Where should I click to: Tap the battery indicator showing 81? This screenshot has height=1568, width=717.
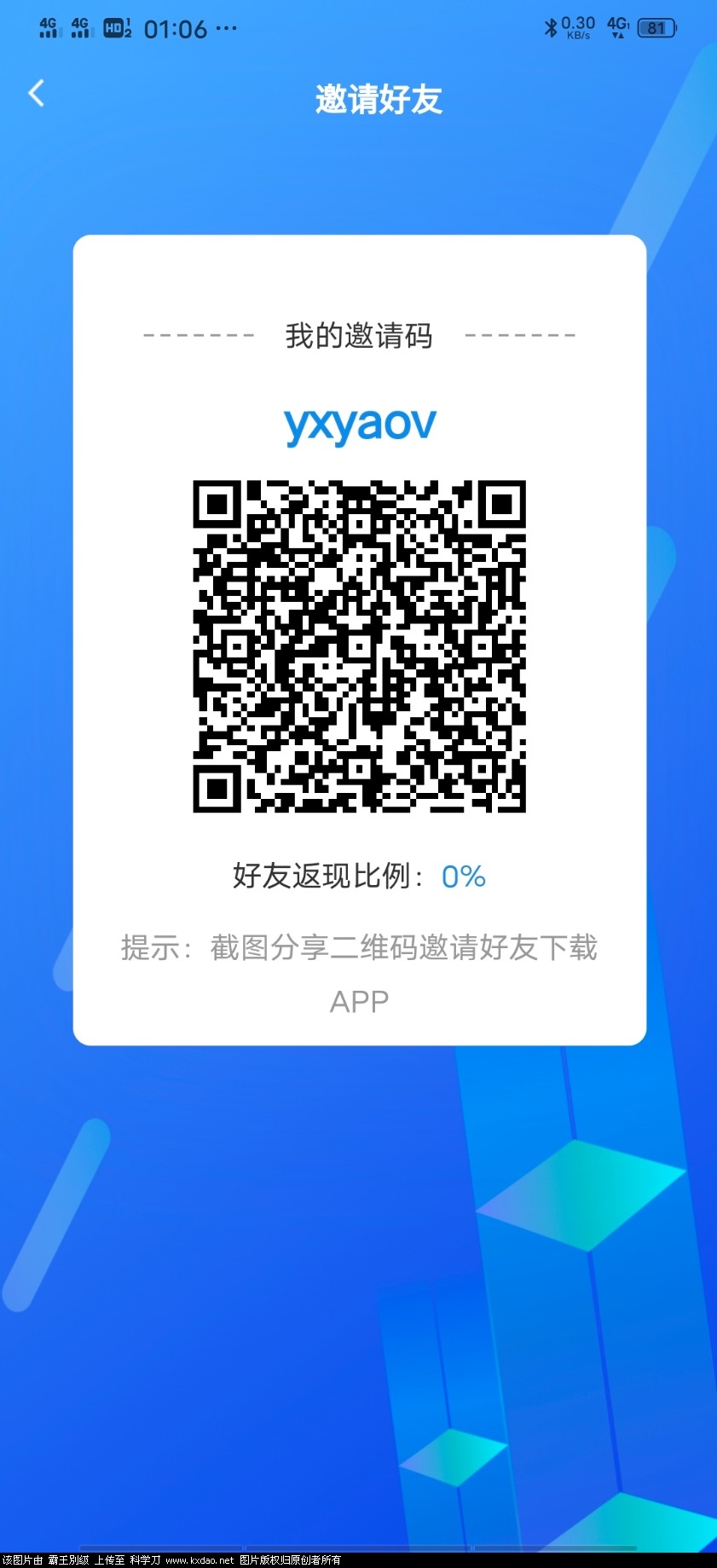(656, 28)
